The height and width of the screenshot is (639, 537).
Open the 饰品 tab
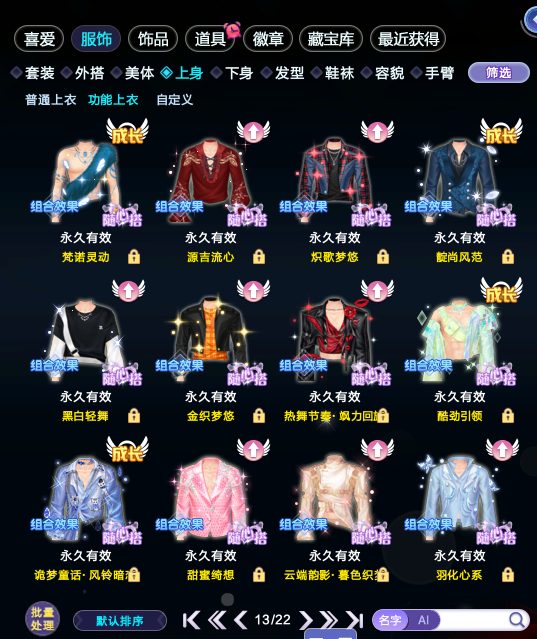(153, 39)
